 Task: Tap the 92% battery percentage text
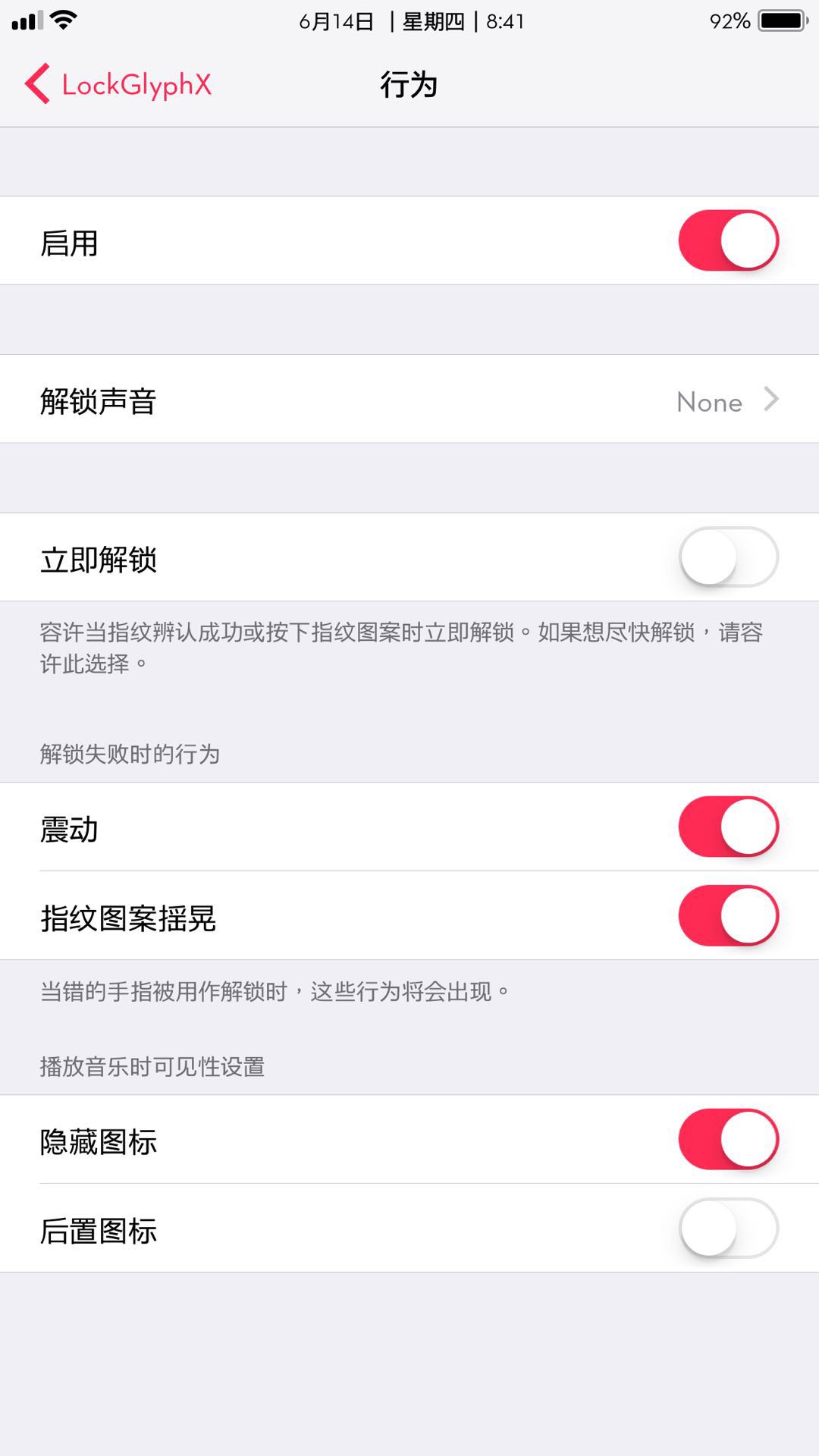730,21
